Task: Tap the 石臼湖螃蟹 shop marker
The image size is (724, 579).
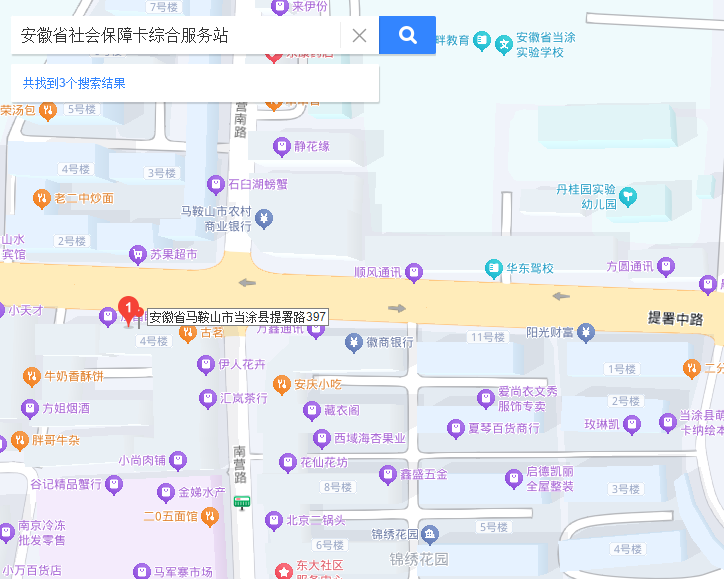Action: 215,184
